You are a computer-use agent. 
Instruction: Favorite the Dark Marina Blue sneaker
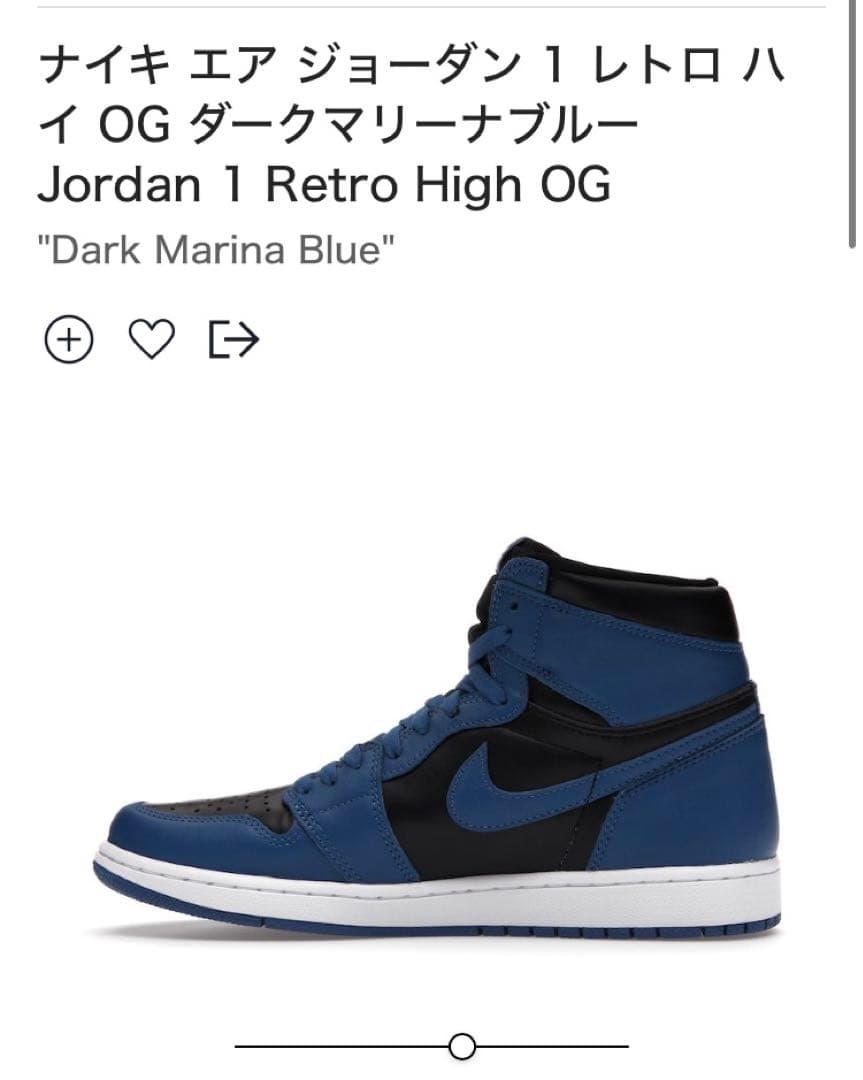click(152, 341)
